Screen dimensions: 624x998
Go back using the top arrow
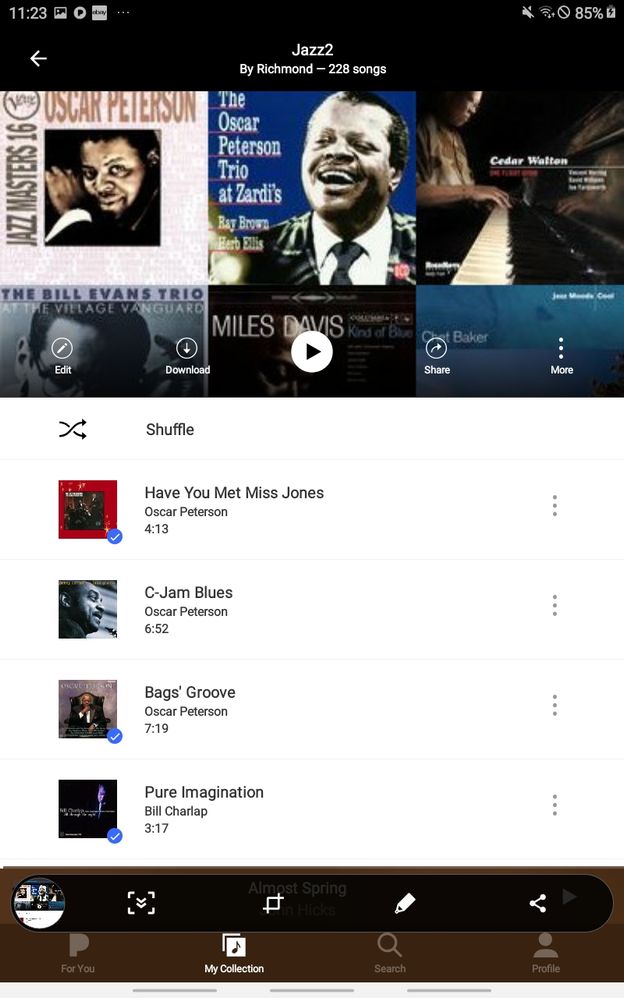(x=38, y=59)
